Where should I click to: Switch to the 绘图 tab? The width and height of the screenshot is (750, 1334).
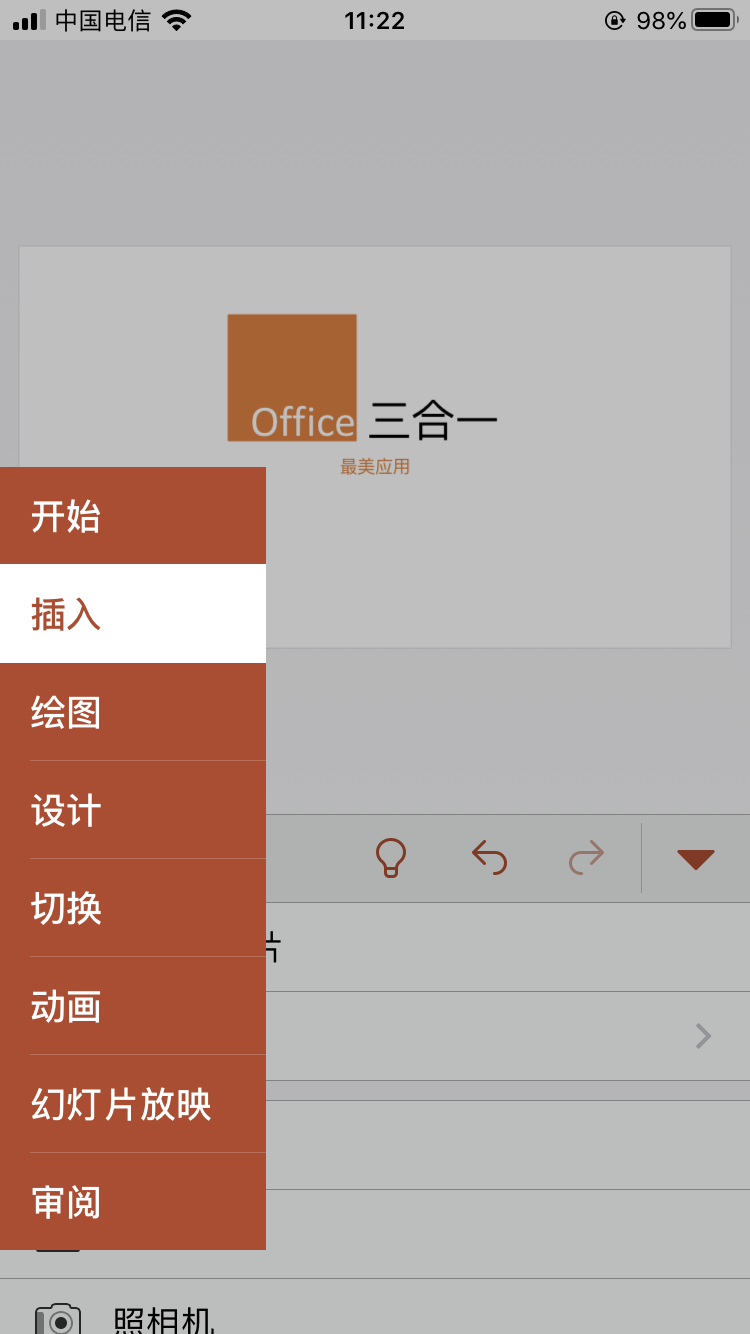(133, 712)
